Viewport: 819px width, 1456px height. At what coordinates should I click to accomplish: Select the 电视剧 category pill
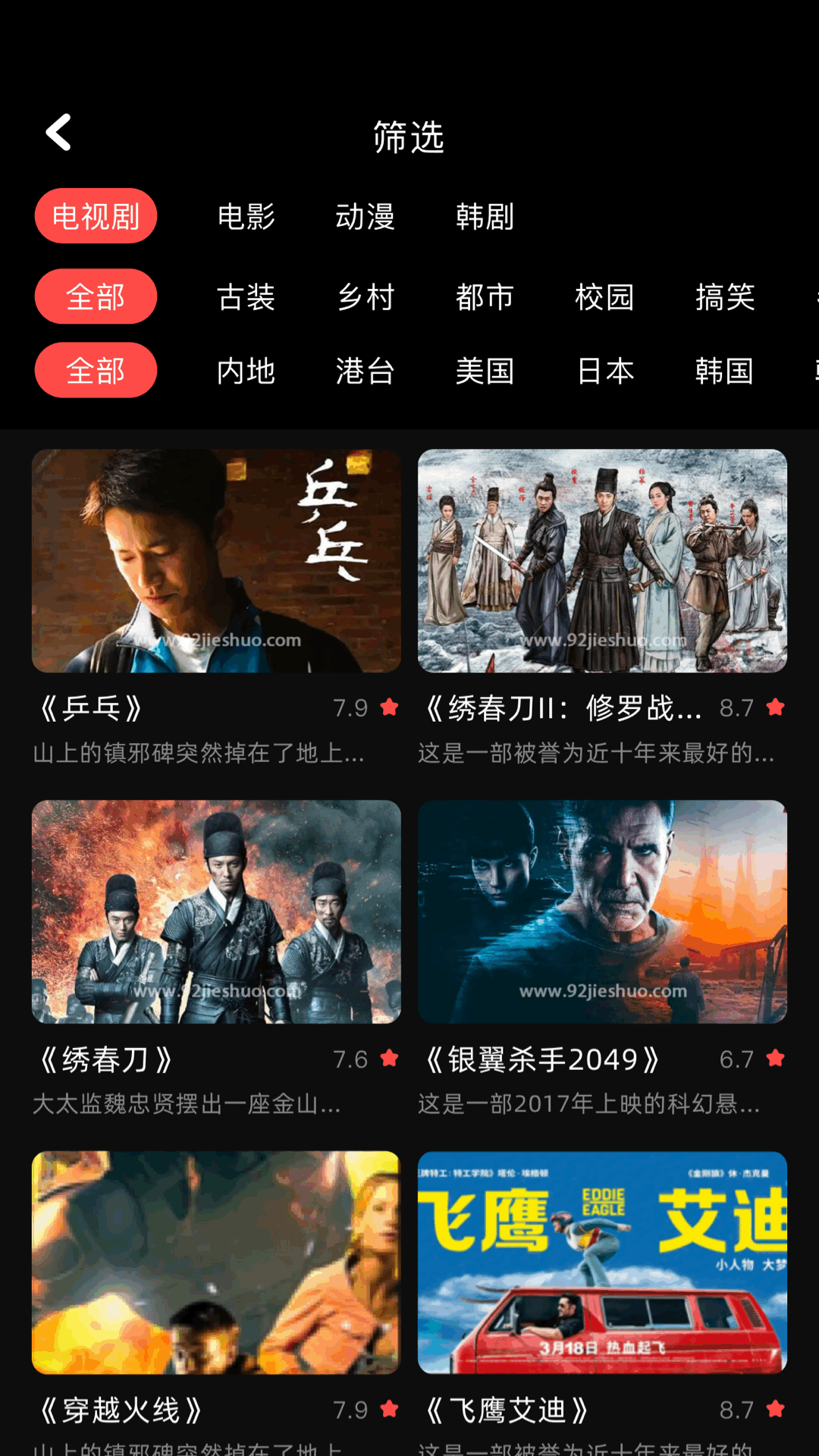(x=96, y=216)
